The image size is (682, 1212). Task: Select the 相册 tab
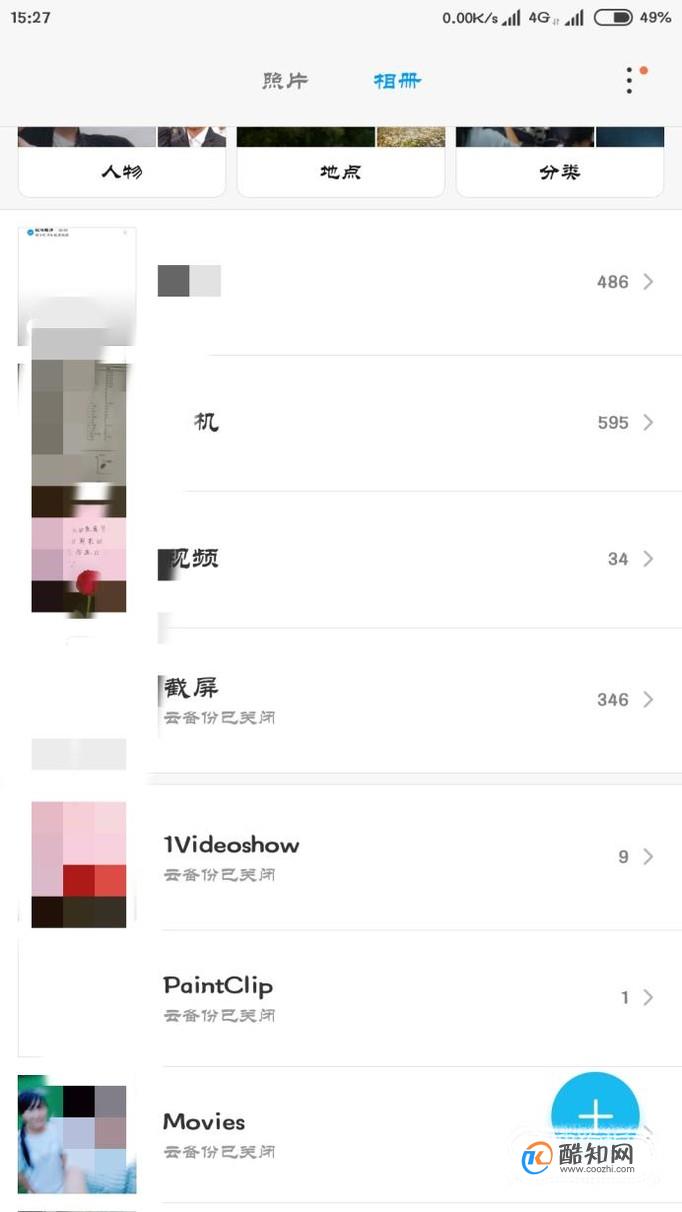click(397, 81)
